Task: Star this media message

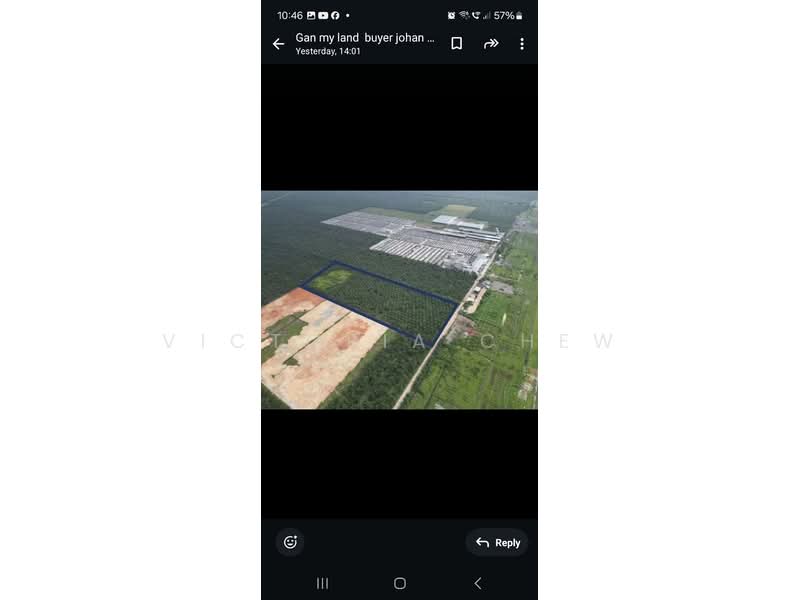Action: (x=456, y=44)
